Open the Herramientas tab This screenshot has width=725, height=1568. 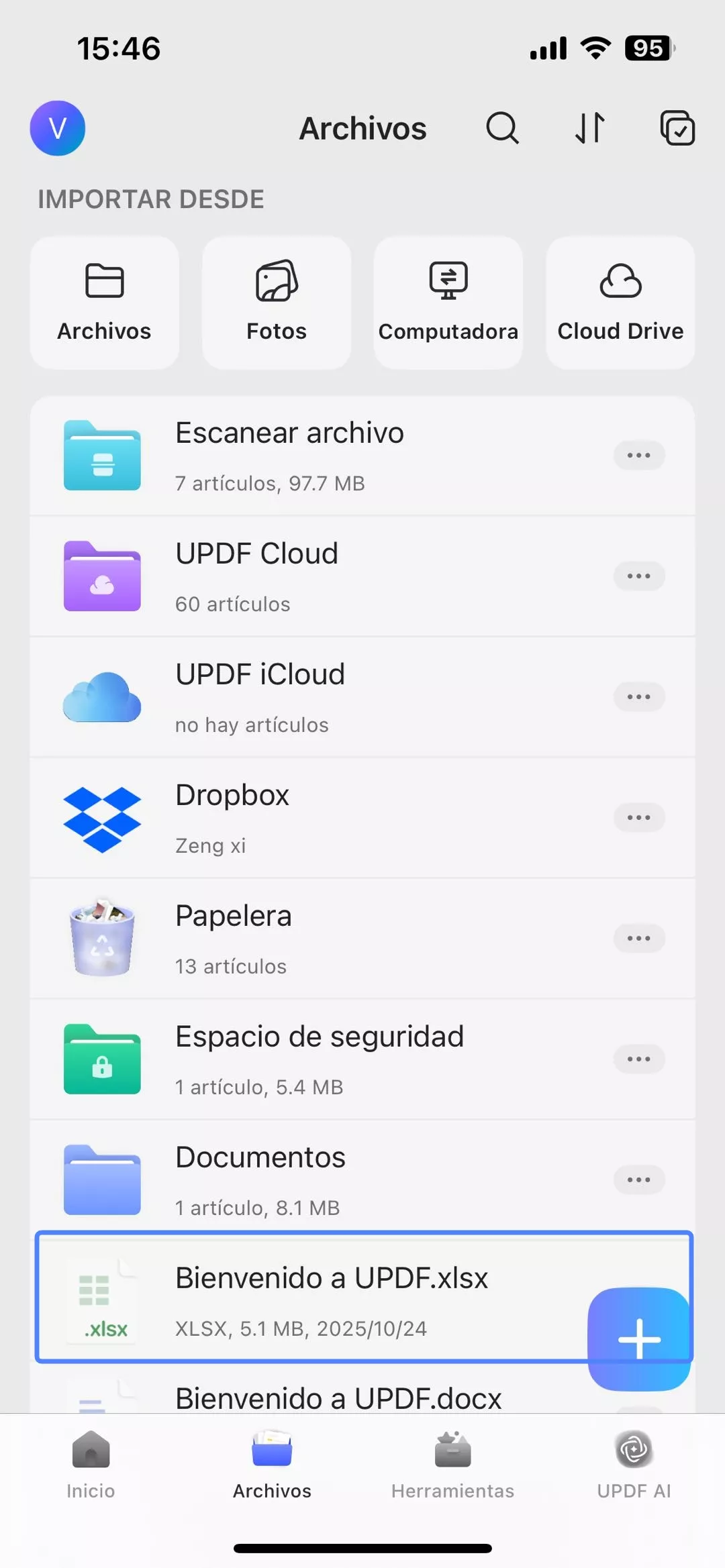click(x=452, y=1469)
